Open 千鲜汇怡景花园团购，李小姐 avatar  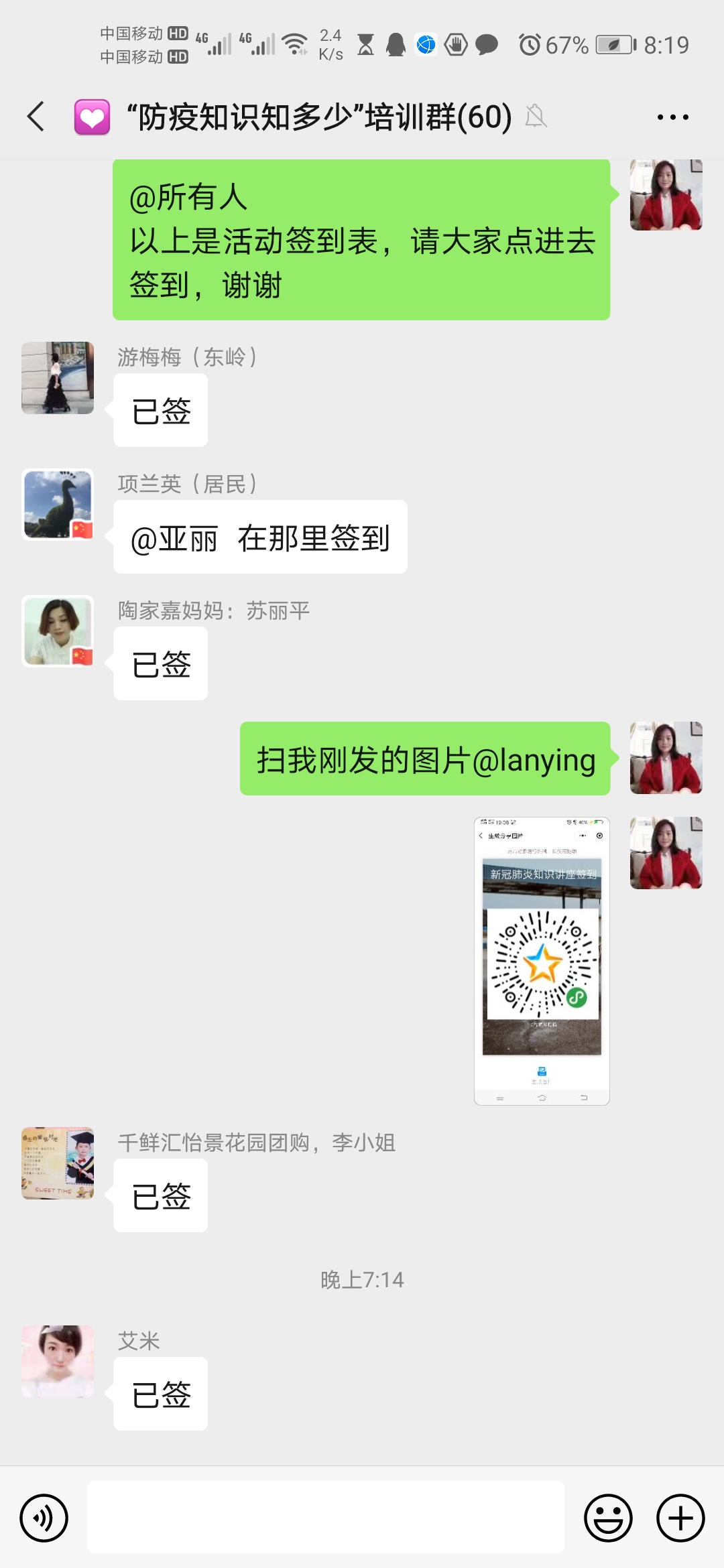58,1163
